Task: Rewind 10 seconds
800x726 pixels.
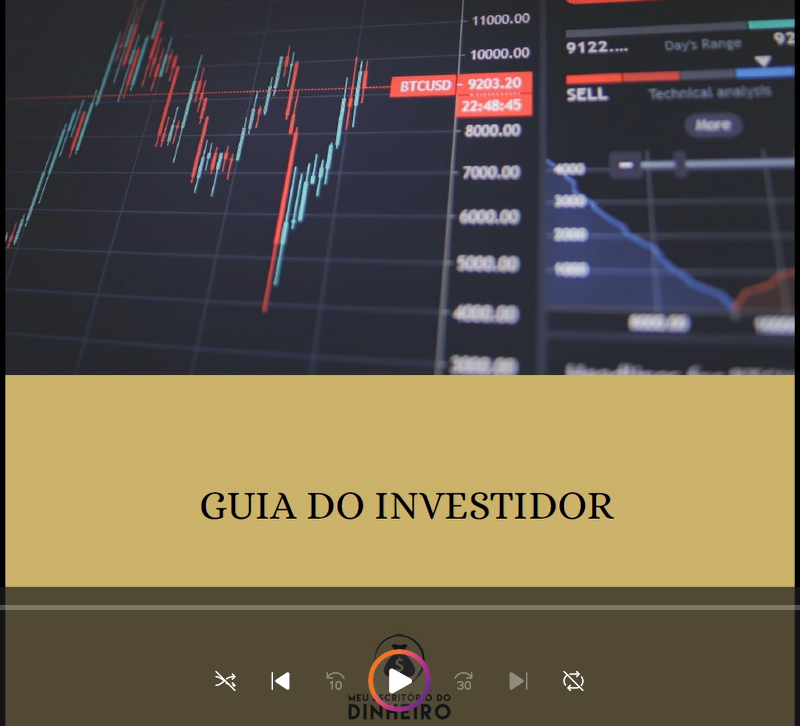Action: pyautogui.click(x=335, y=681)
